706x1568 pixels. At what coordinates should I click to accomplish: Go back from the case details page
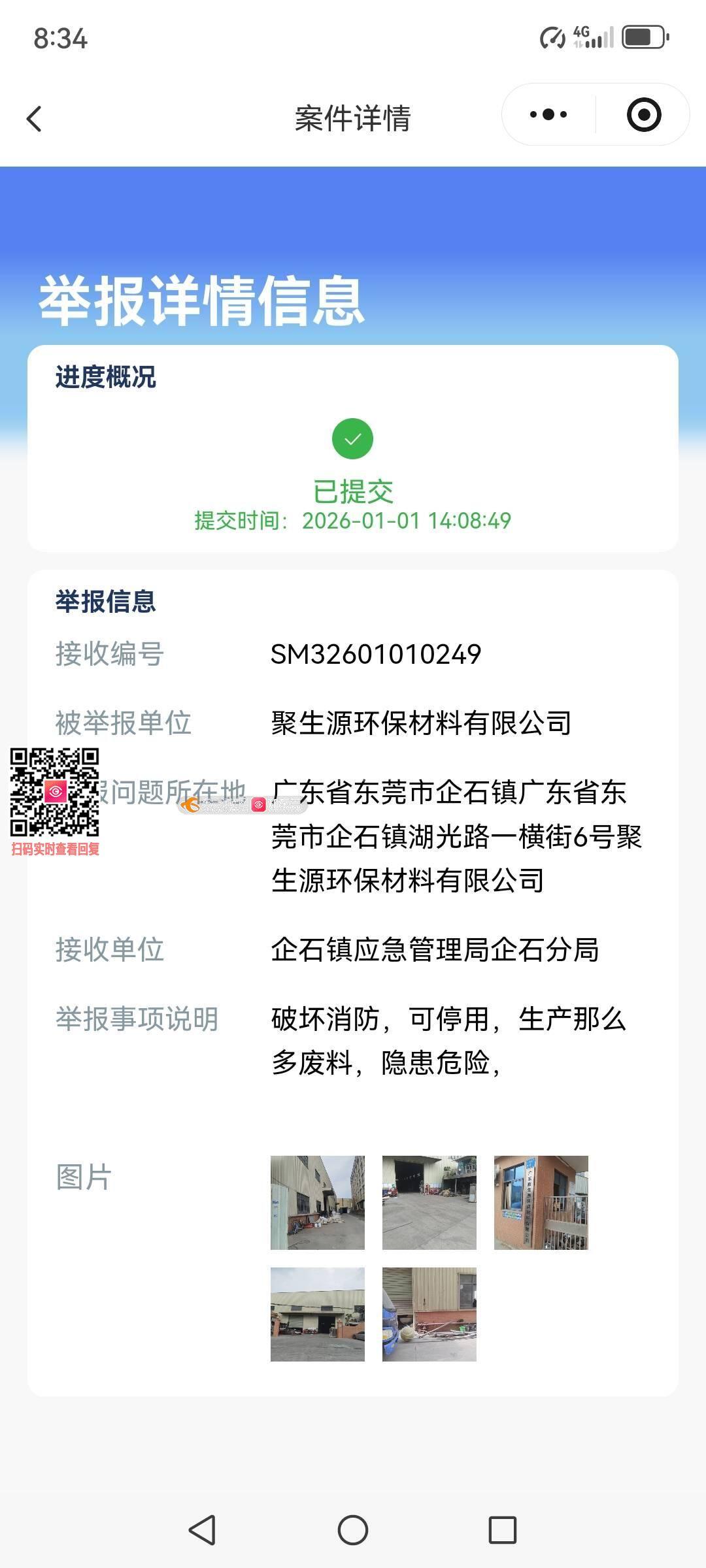coord(35,119)
